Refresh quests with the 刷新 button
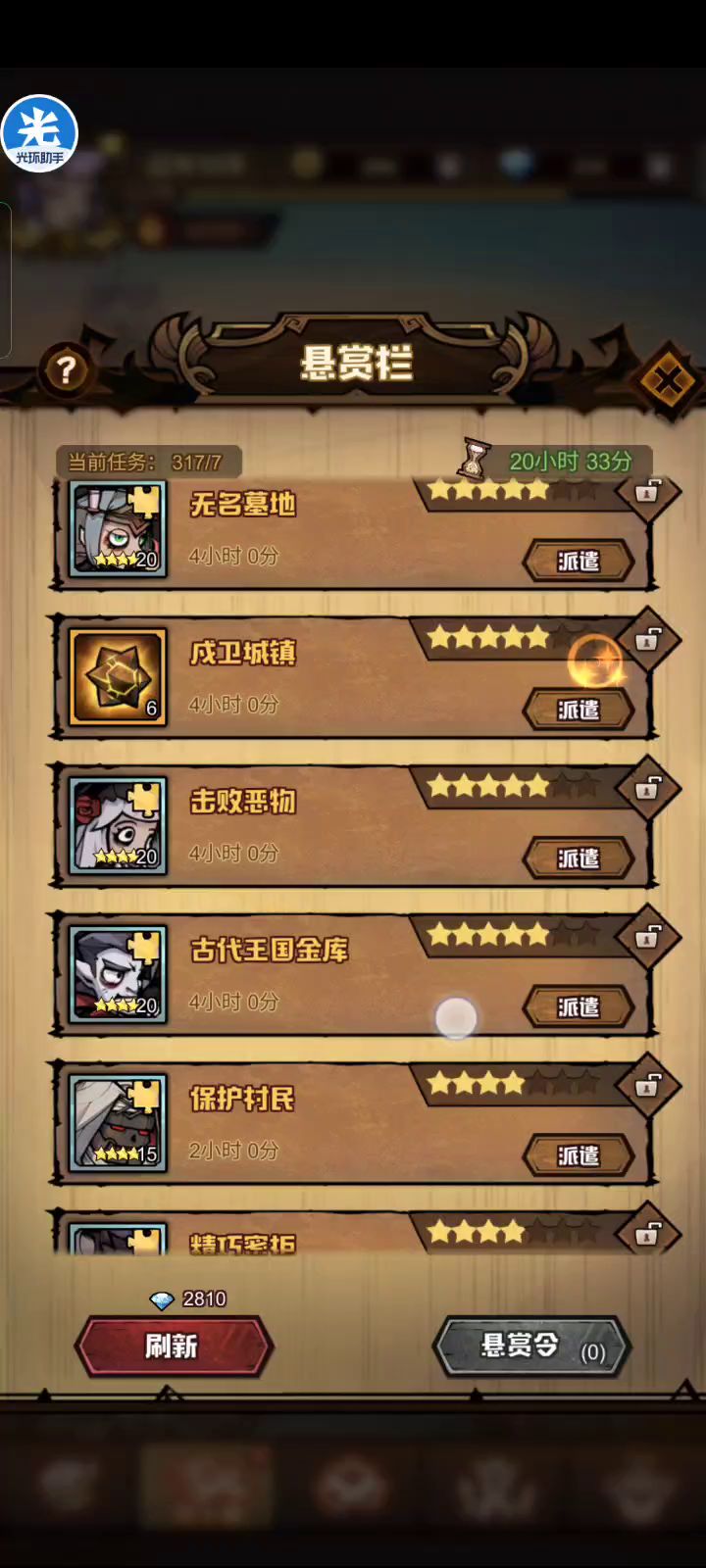Image resolution: width=706 pixels, height=1568 pixels. (x=173, y=1347)
